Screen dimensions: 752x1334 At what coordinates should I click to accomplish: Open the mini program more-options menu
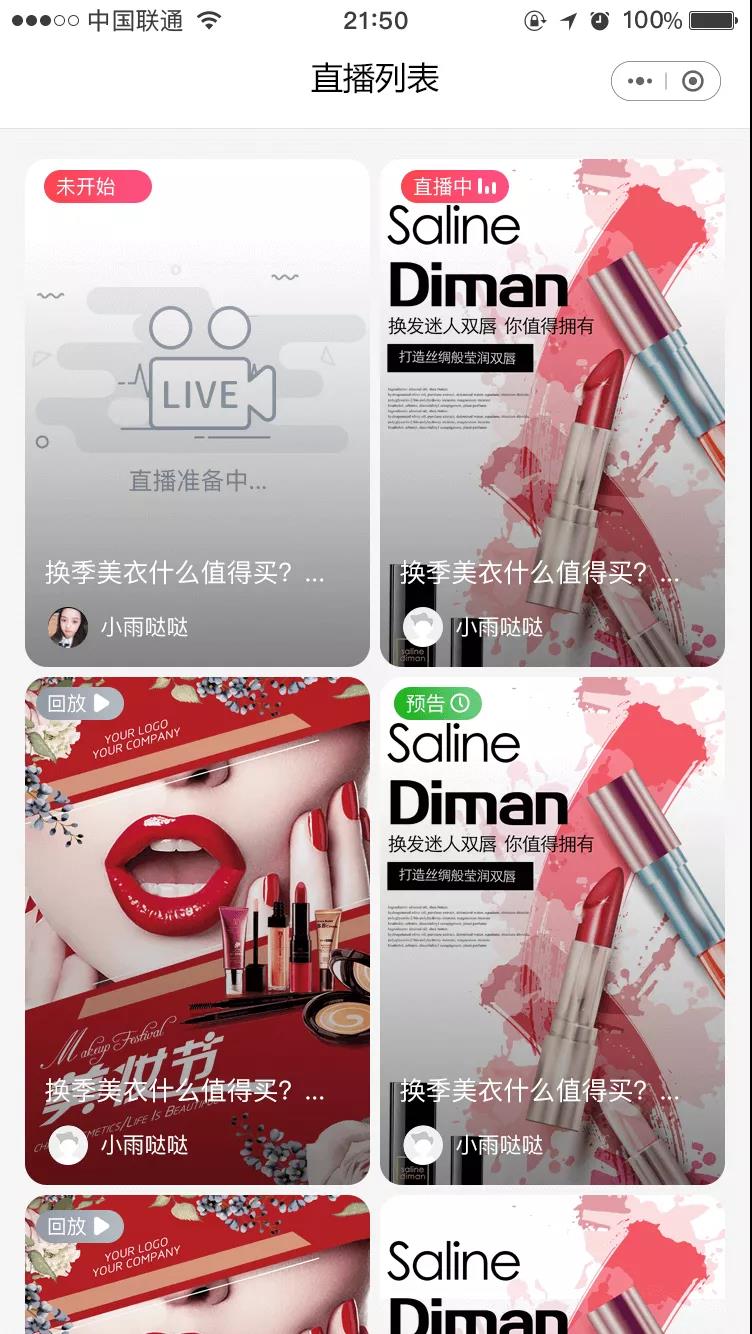(x=640, y=81)
